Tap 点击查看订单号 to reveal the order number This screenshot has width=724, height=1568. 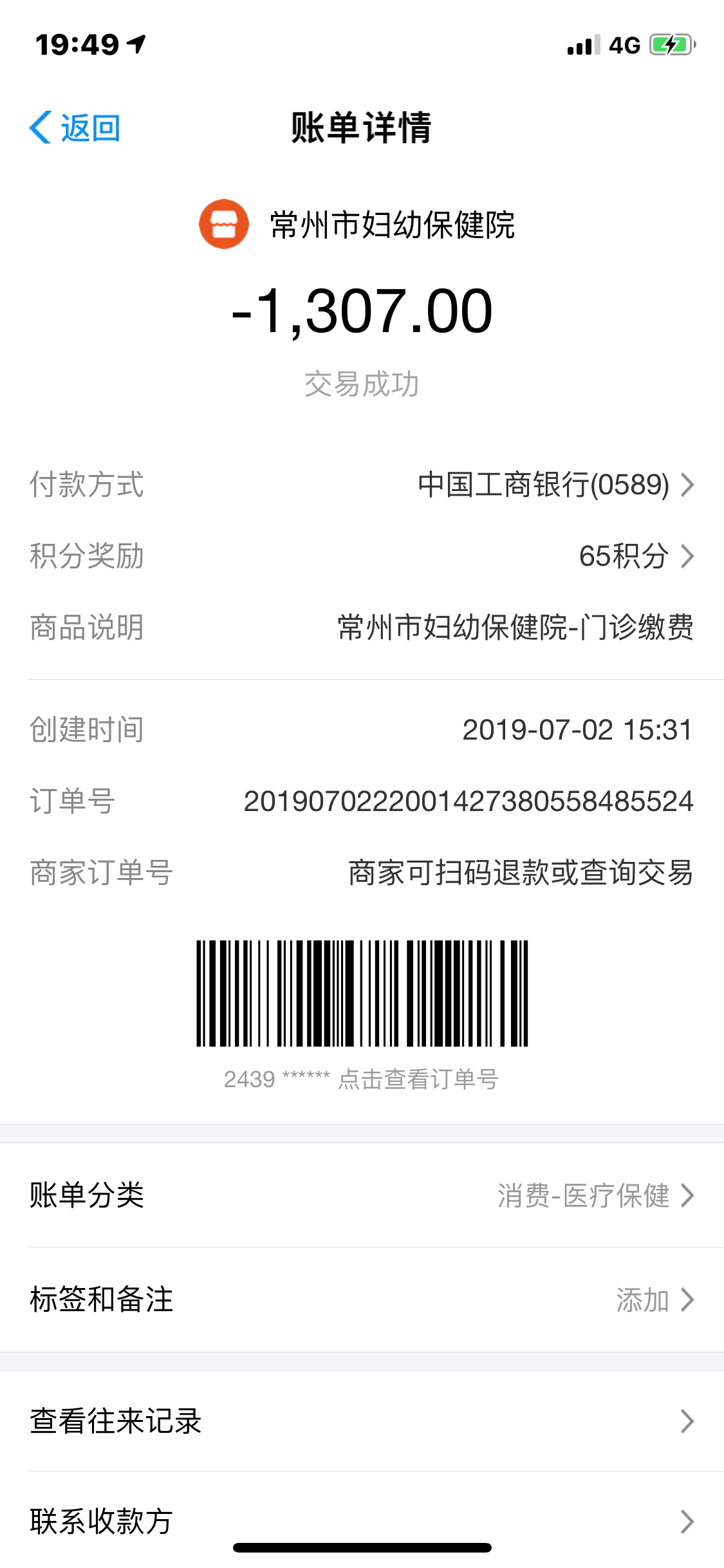418,1079
